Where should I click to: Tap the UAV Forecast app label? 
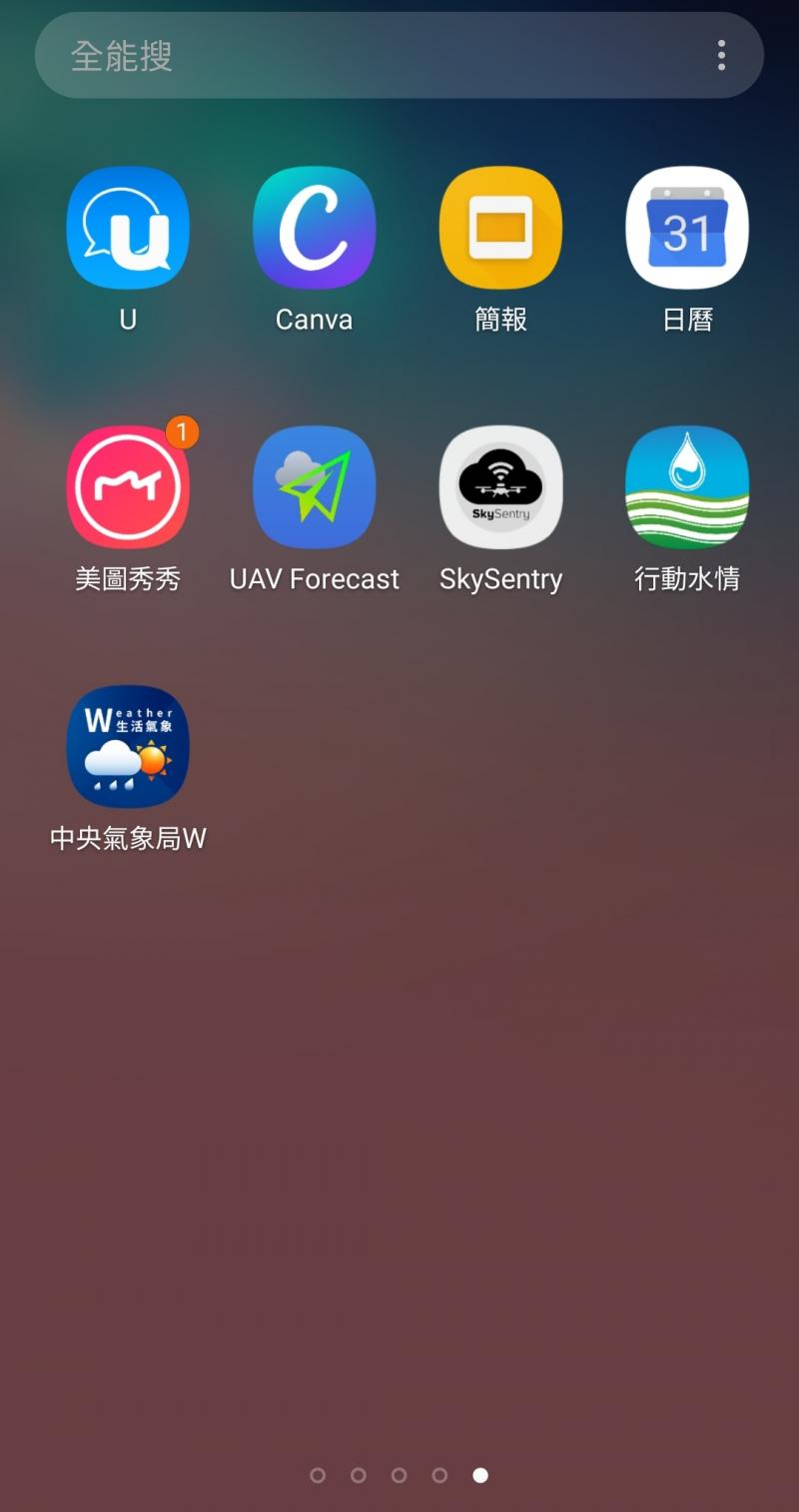(x=314, y=578)
